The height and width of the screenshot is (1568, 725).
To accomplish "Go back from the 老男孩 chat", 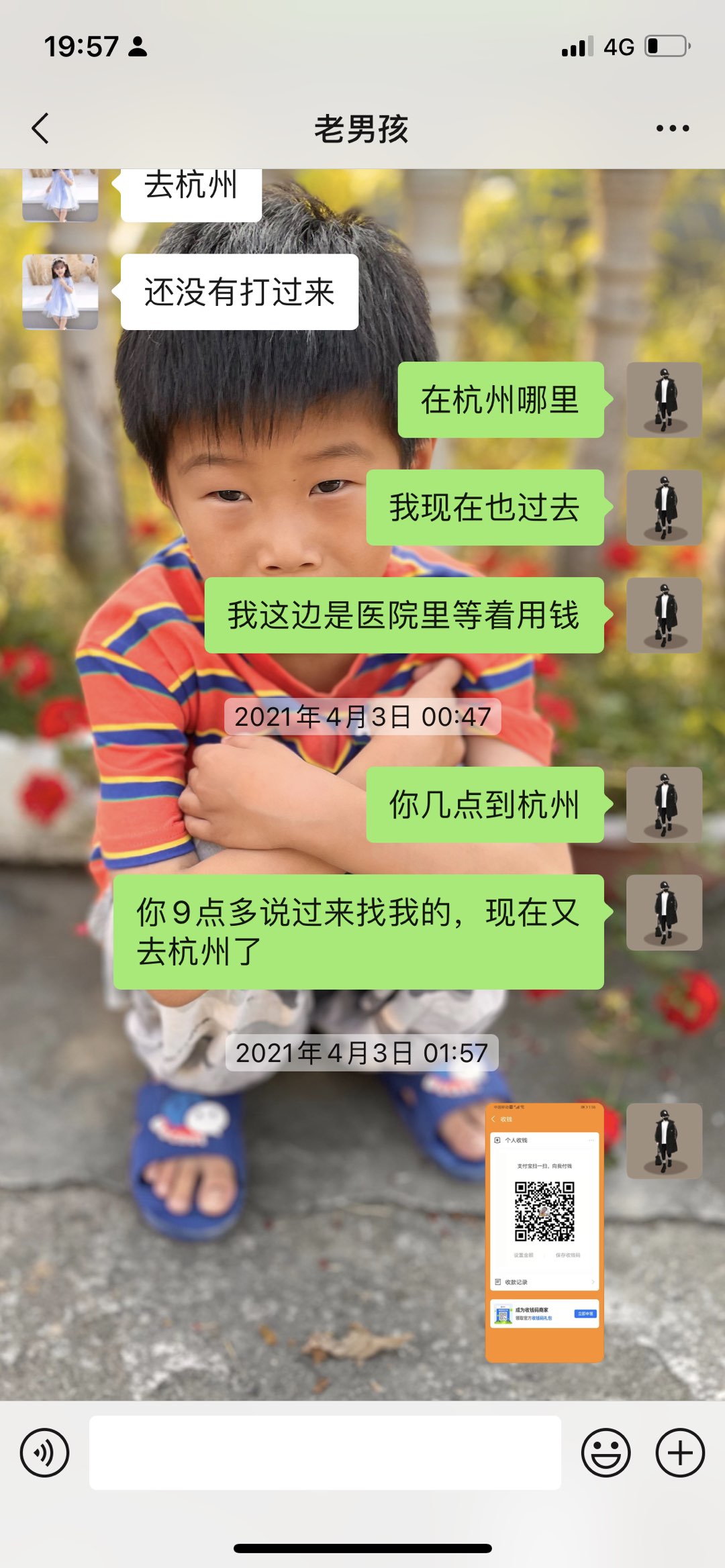I will pyautogui.click(x=40, y=128).
